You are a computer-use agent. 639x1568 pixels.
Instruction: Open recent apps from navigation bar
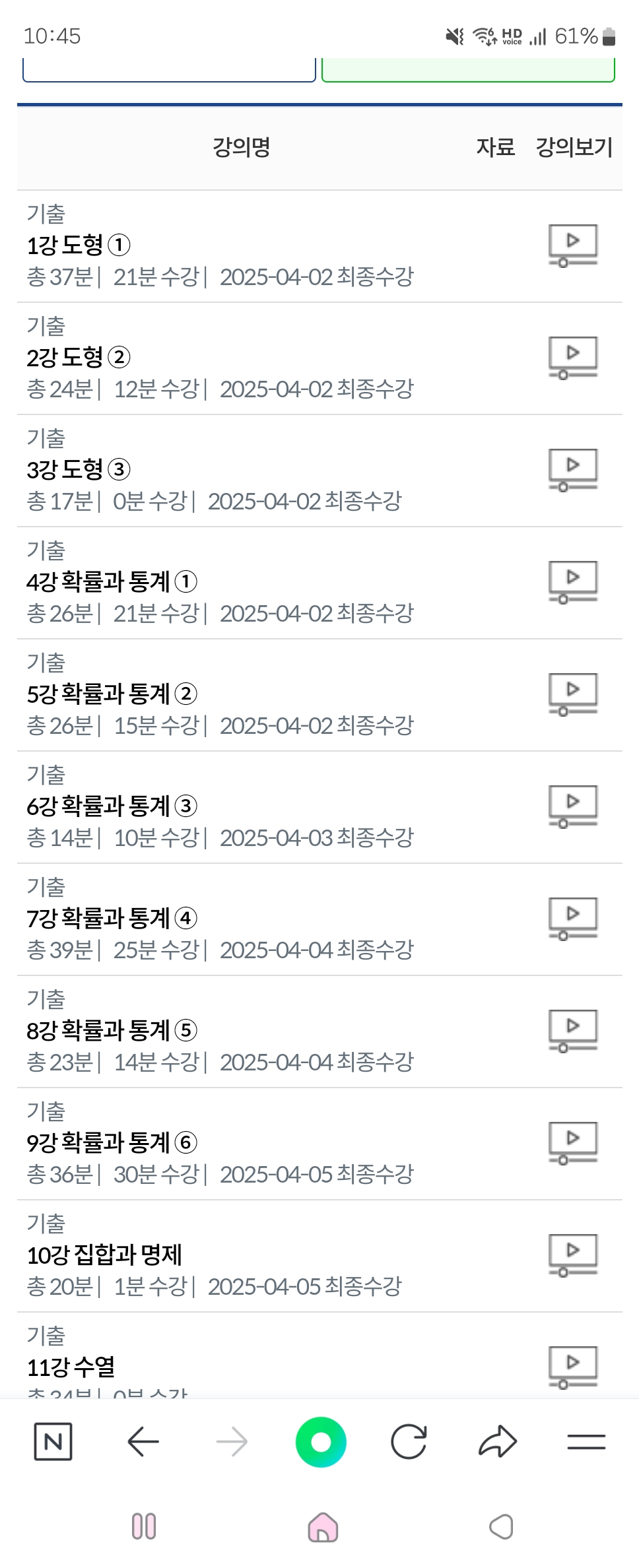click(144, 1526)
